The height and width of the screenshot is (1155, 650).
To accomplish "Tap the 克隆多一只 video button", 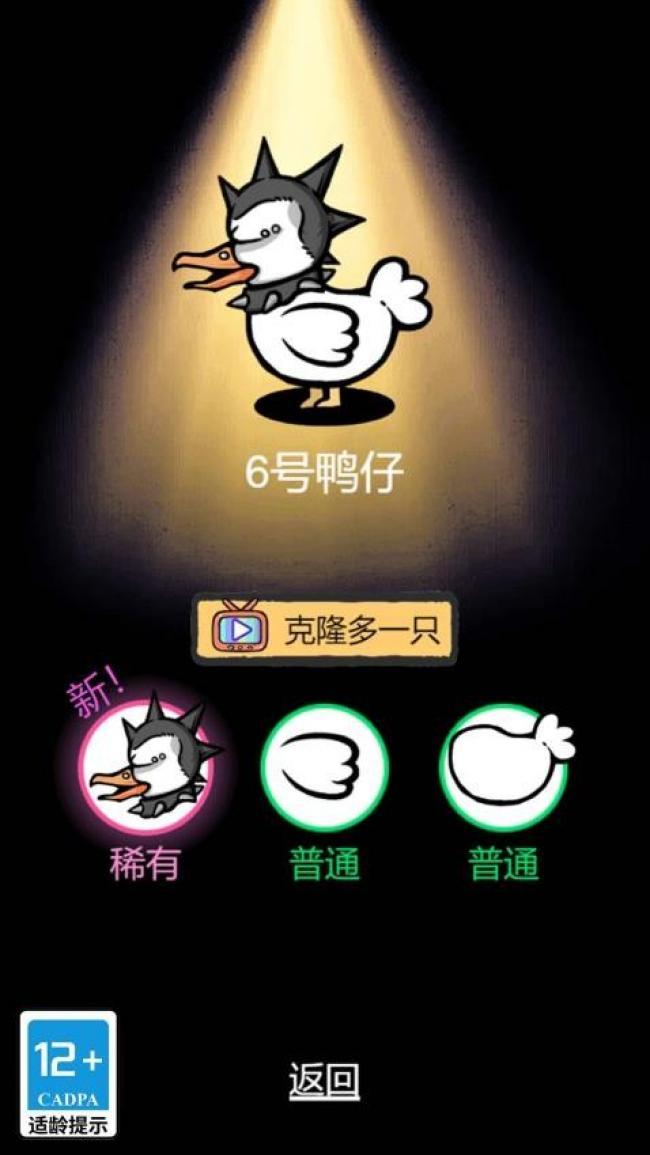I will (324, 630).
